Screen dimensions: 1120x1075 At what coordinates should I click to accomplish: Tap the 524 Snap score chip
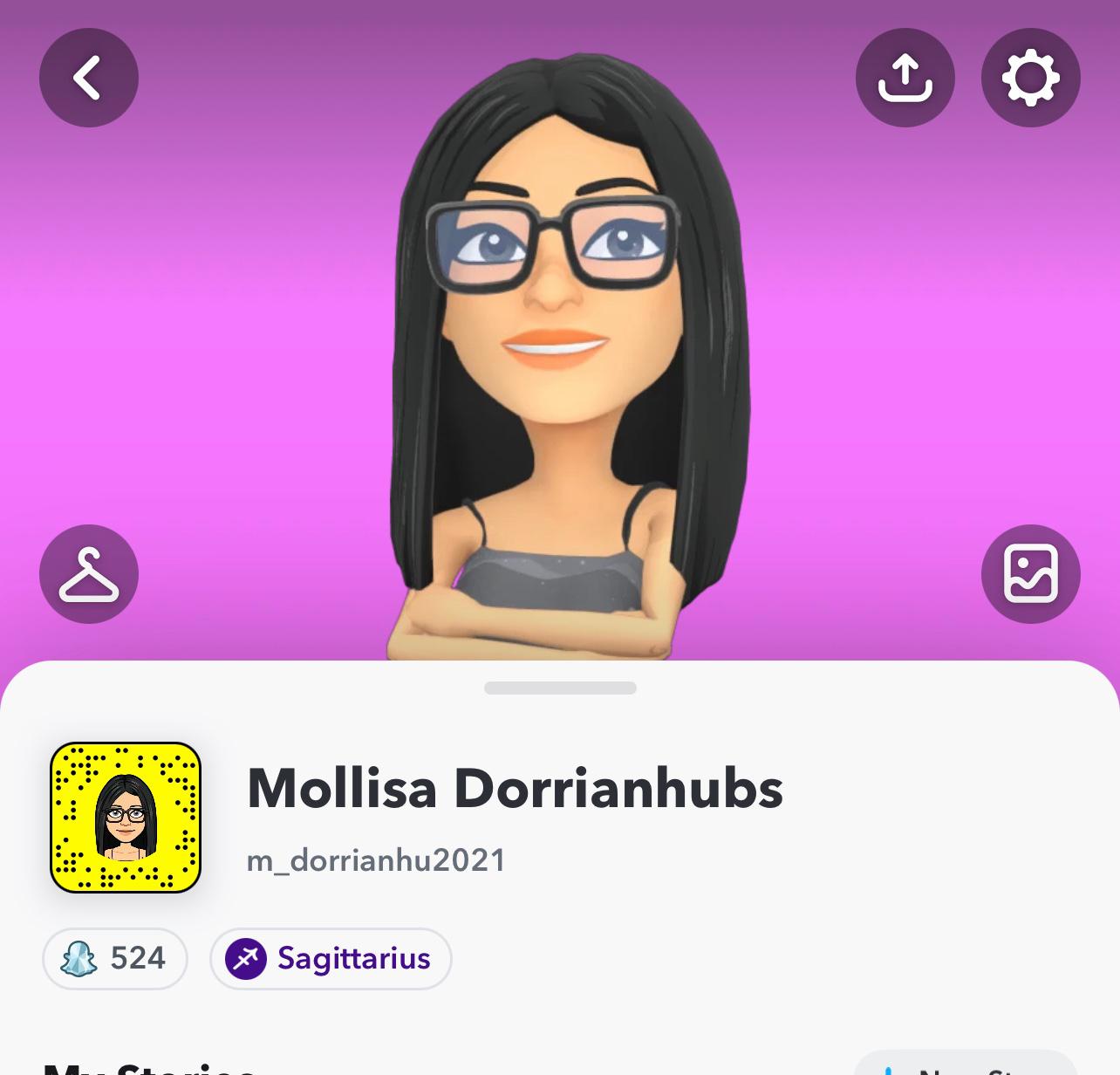pyautogui.click(x=115, y=959)
